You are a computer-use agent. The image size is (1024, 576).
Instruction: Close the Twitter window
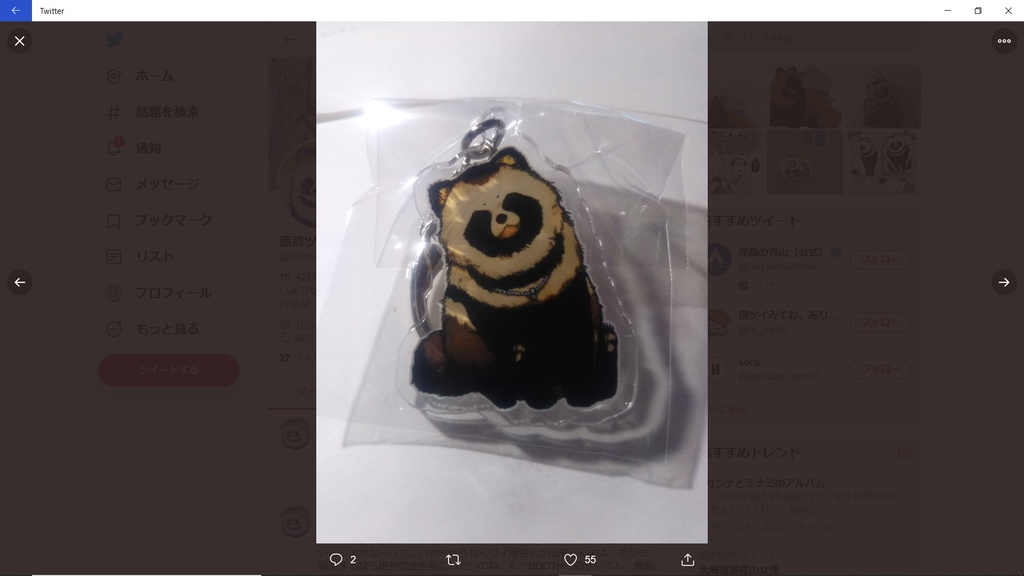pyautogui.click(x=1008, y=10)
